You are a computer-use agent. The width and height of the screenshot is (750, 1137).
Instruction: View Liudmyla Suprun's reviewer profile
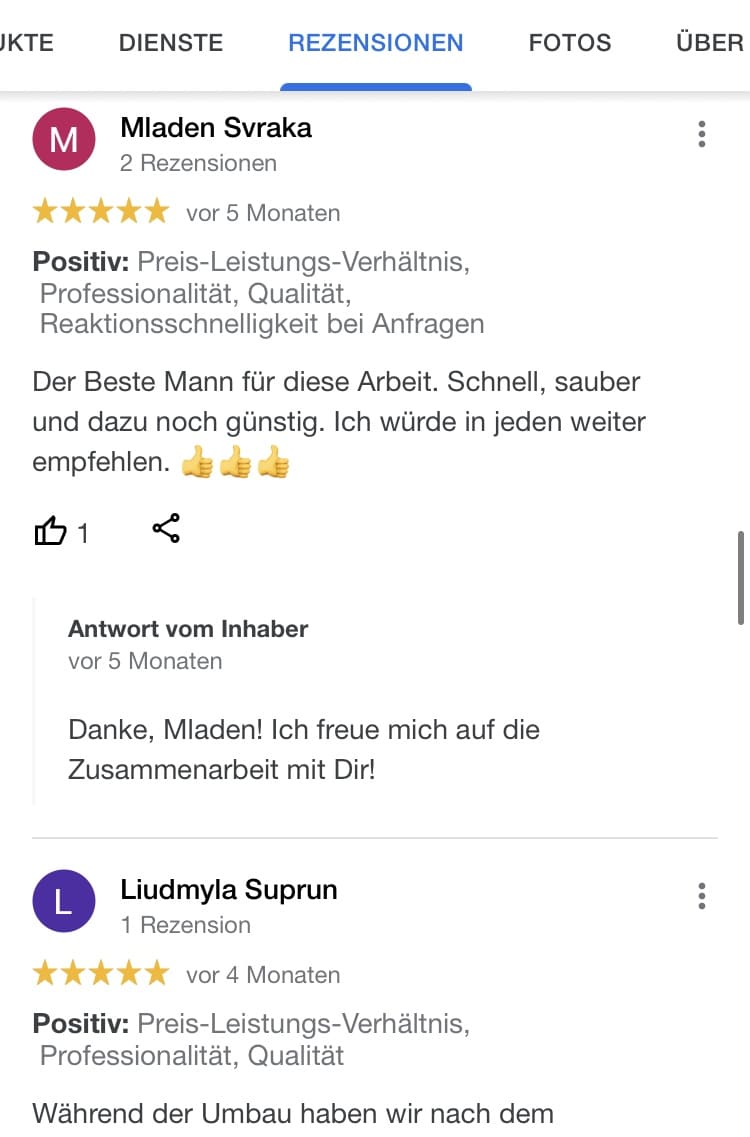pos(228,890)
